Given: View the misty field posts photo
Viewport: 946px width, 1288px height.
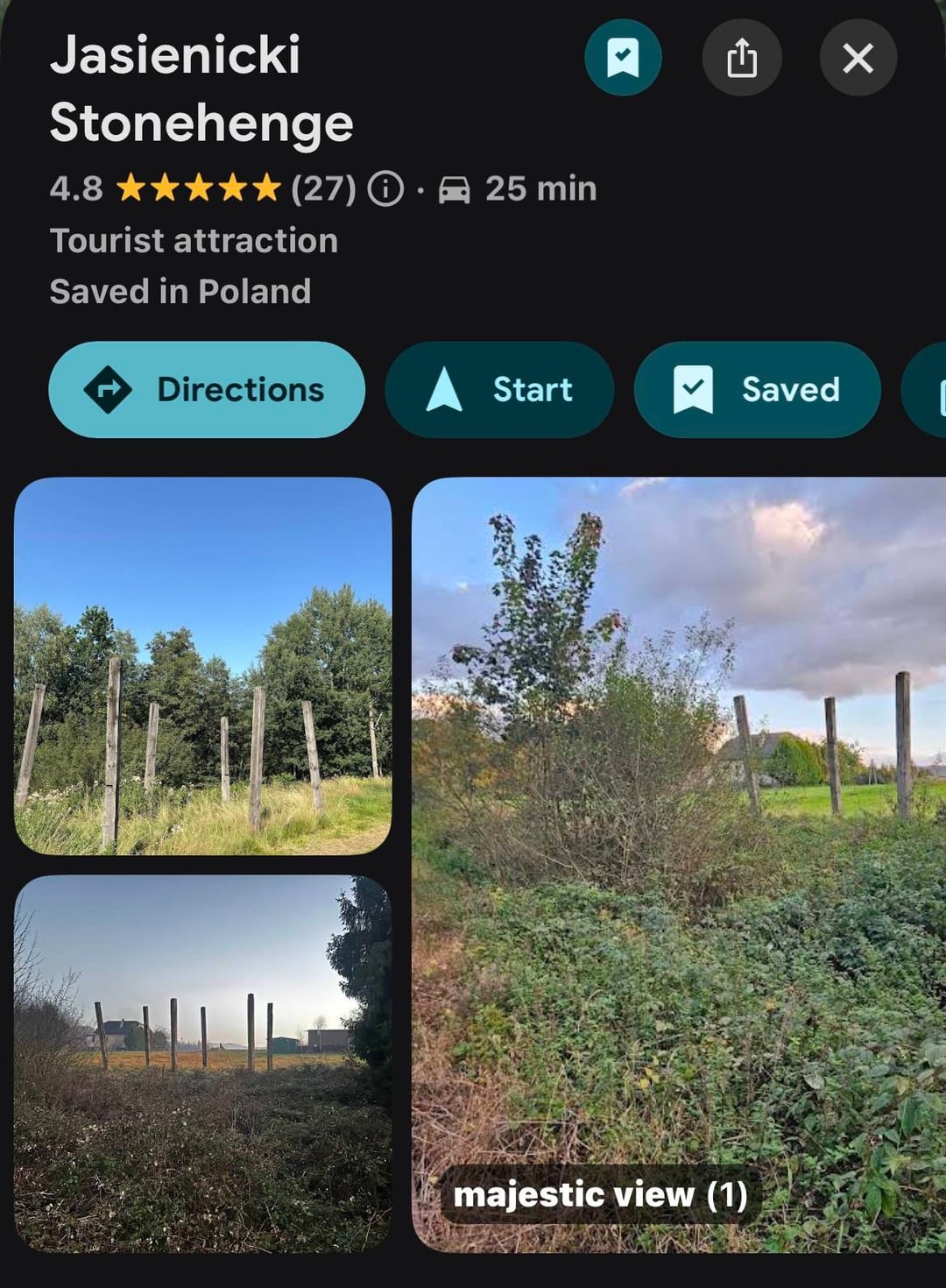Looking at the screenshot, I should click(202, 1063).
